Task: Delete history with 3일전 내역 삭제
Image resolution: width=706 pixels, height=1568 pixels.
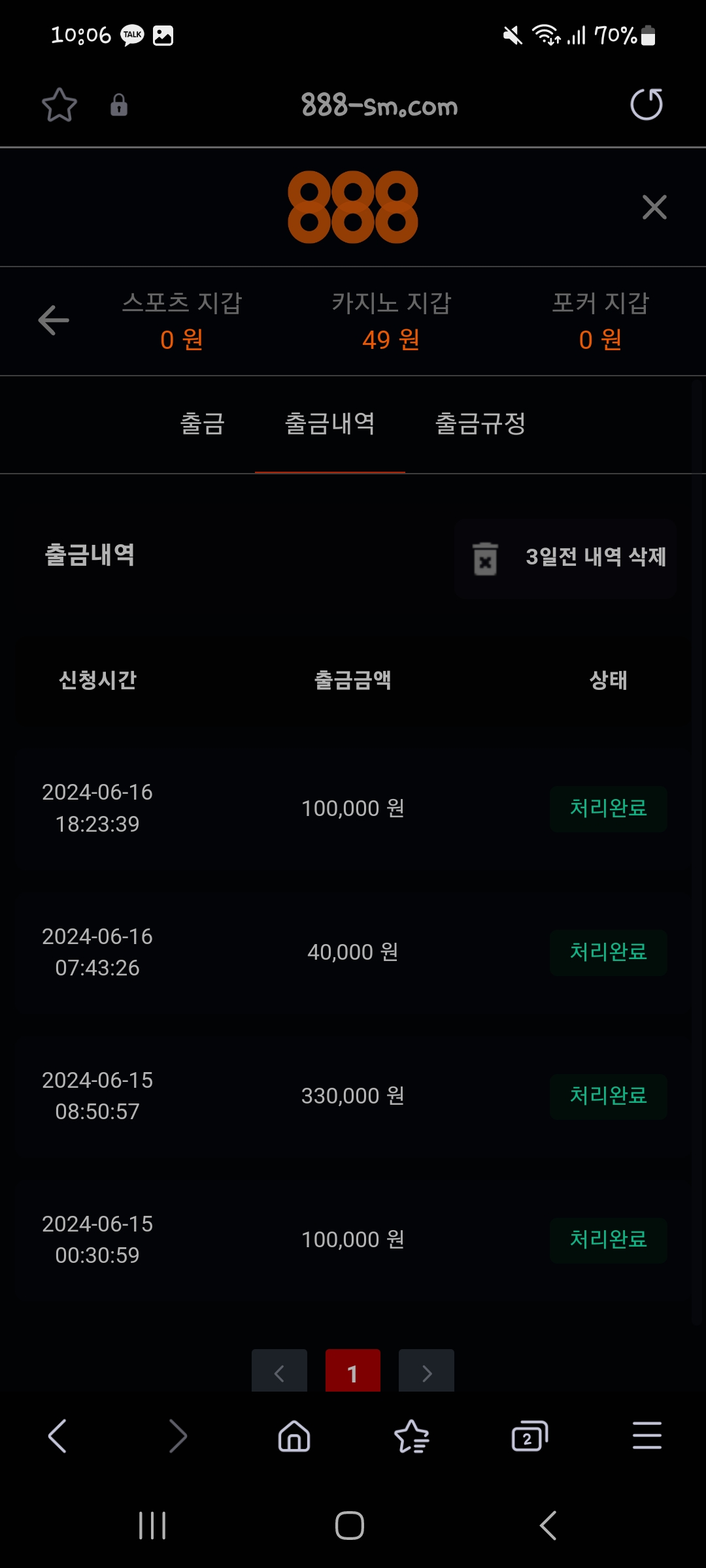Action: point(565,557)
